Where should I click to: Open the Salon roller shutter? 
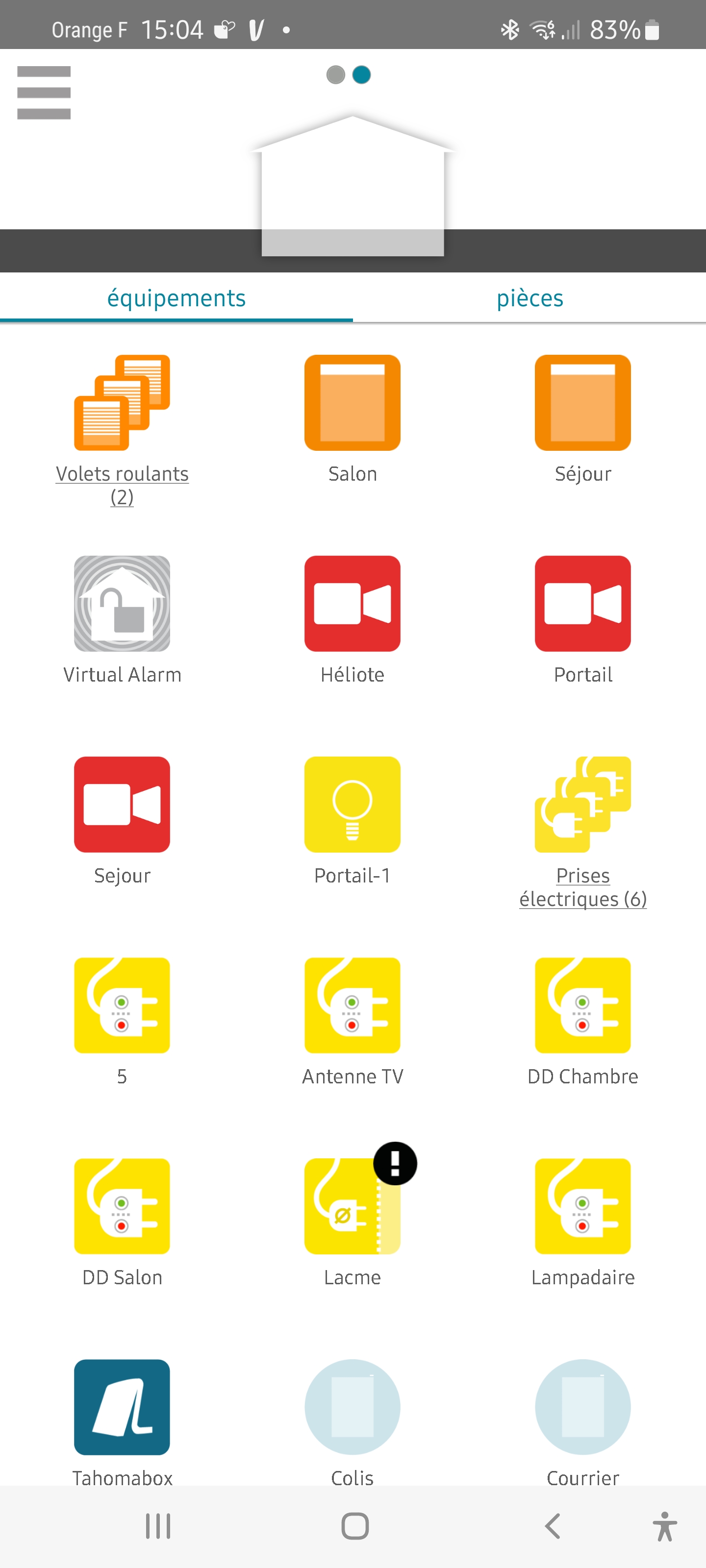tap(352, 403)
